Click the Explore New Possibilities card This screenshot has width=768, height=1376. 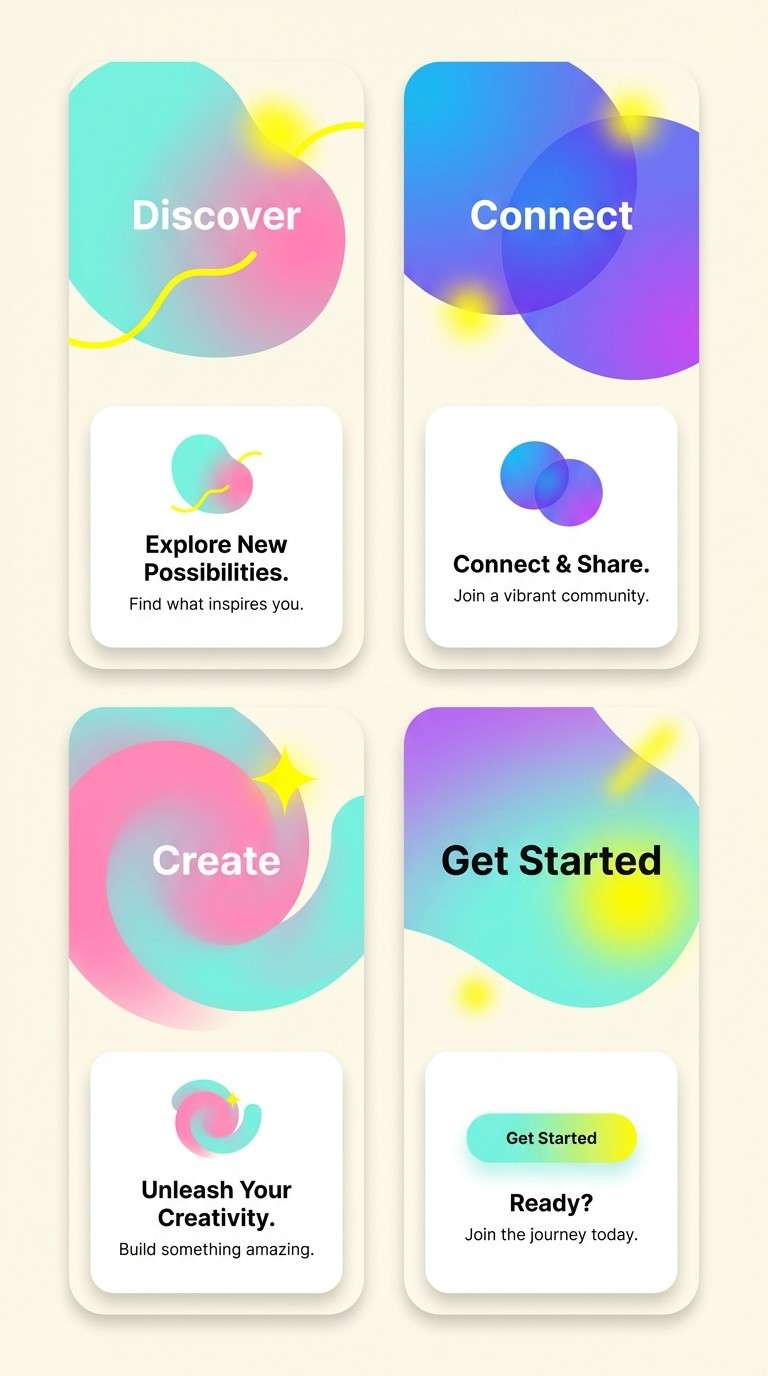pyautogui.click(x=216, y=527)
